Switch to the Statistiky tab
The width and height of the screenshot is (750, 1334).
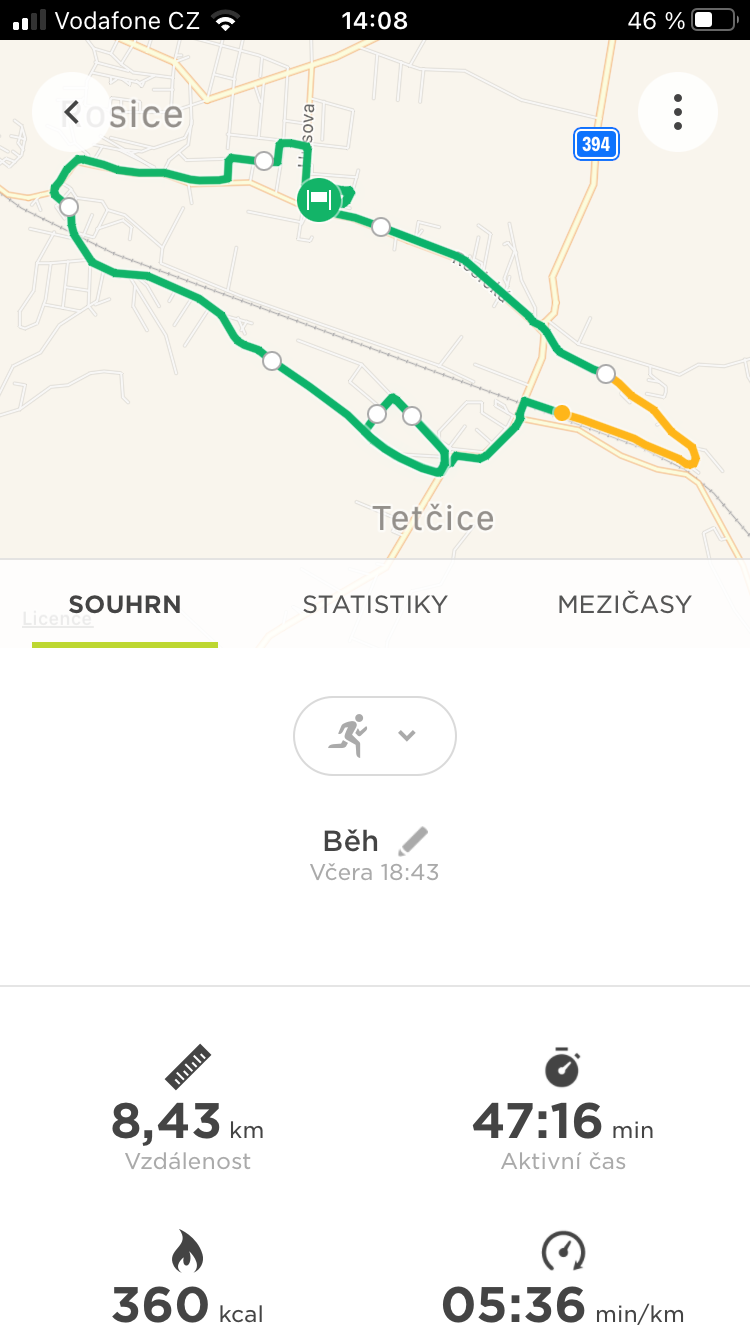[x=375, y=604]
